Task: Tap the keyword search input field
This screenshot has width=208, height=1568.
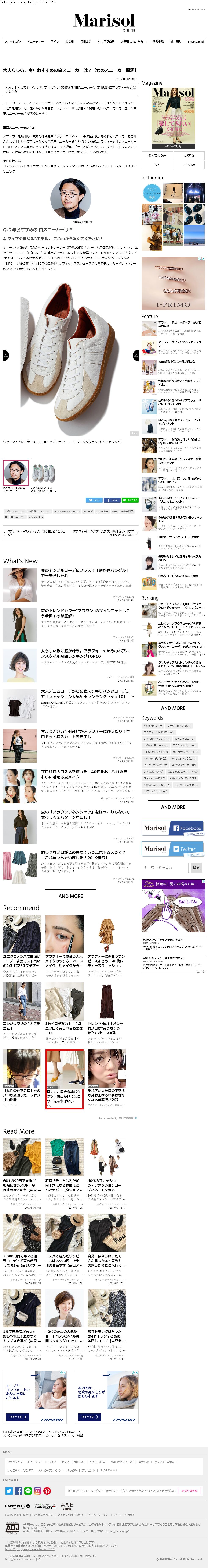Action: pos(165,867)
